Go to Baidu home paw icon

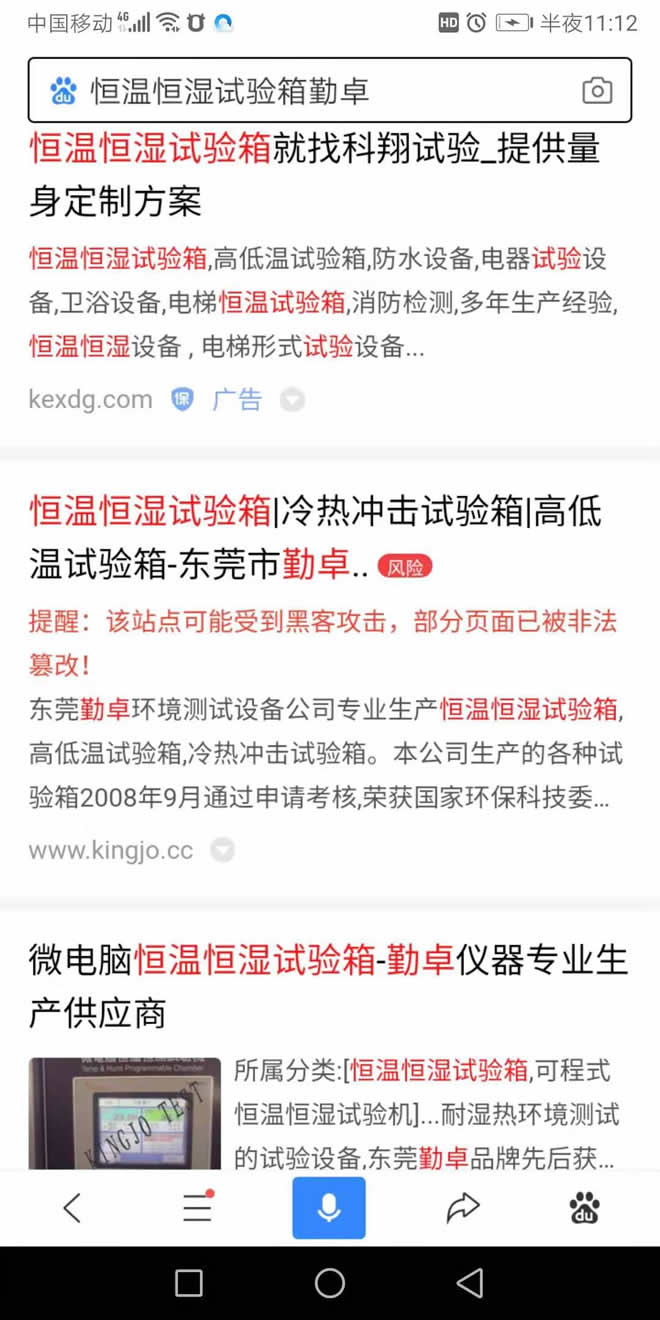tap(585, 1208)
